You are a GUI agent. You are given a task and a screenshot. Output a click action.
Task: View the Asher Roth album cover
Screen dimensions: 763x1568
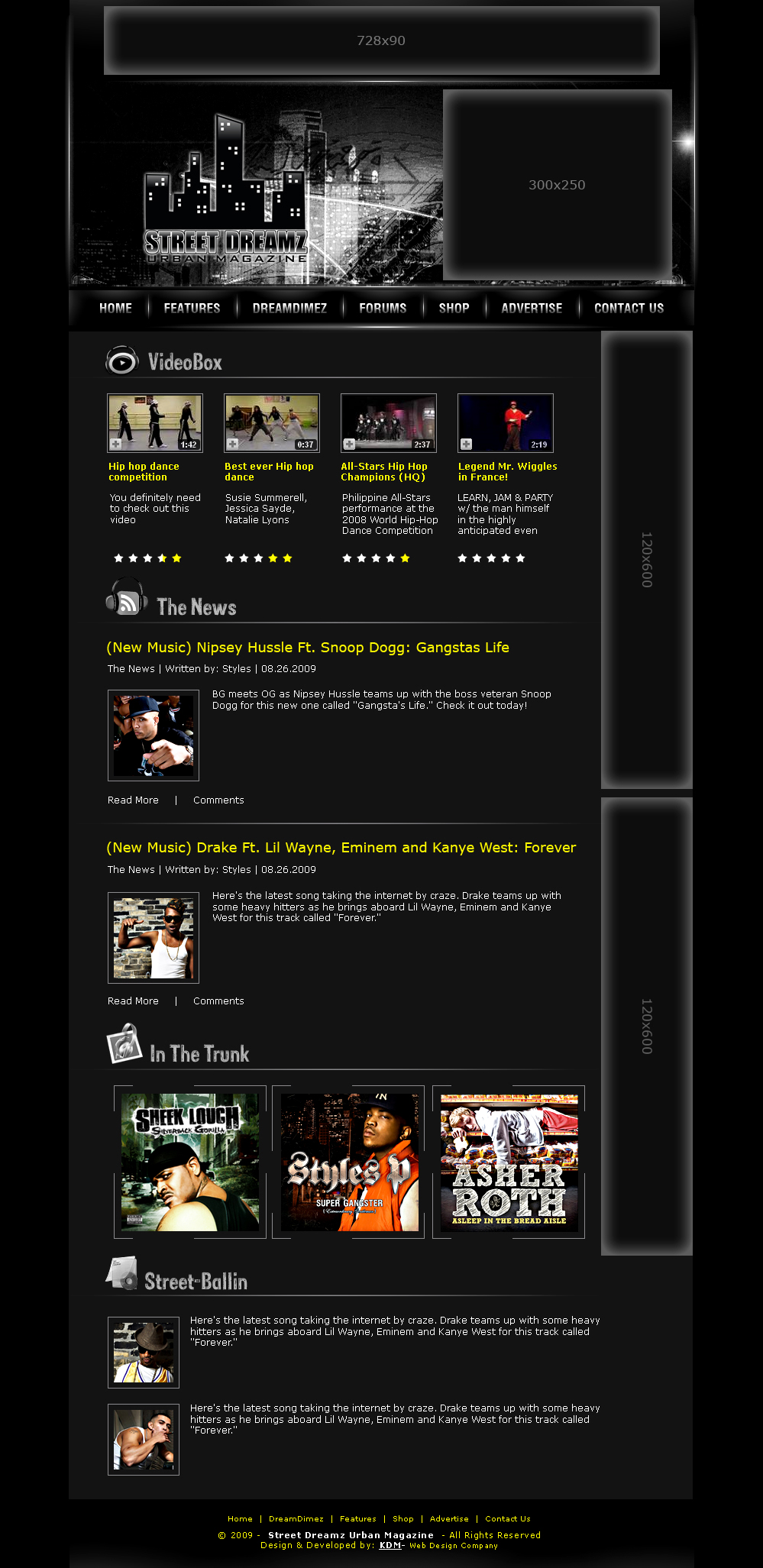pos(509,1162)
